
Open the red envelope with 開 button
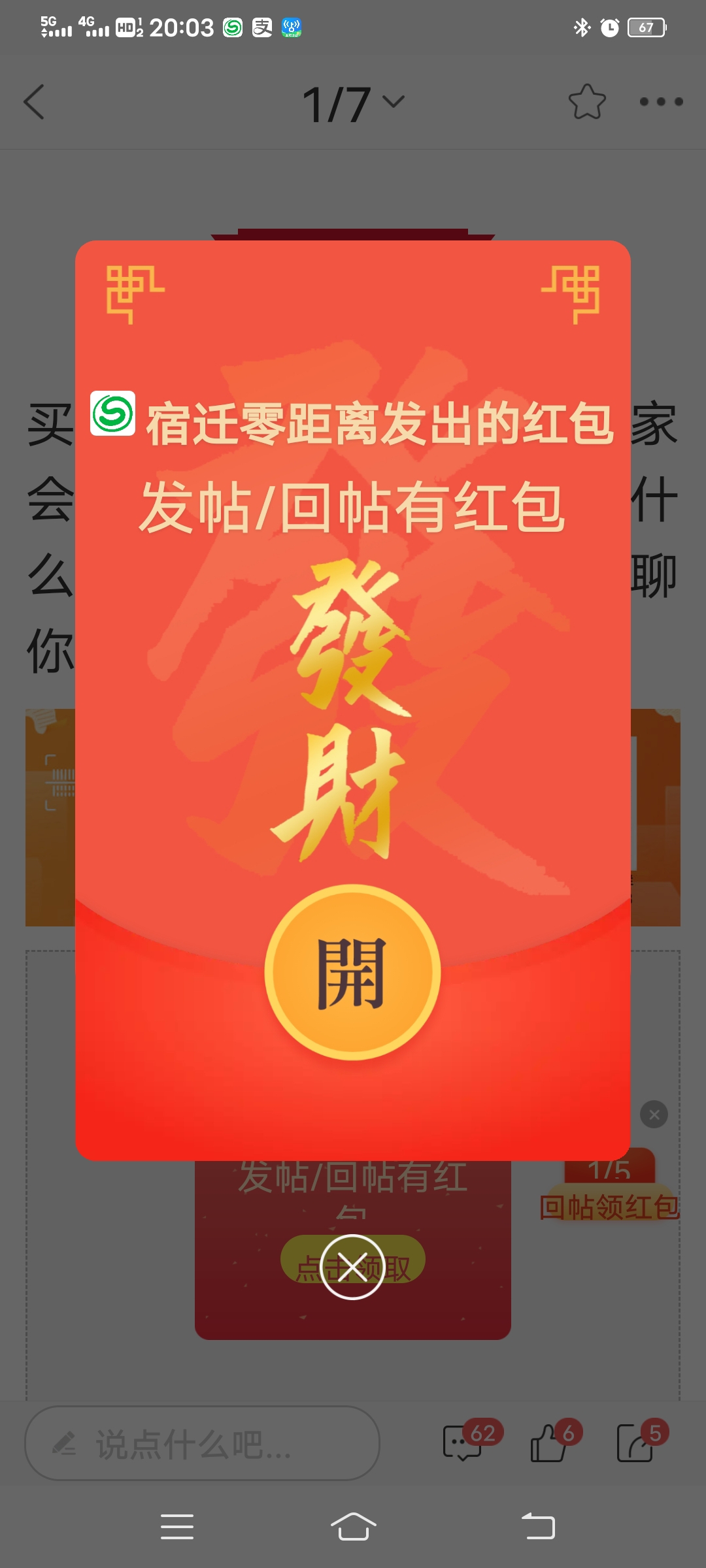pyautogui.click(x=352, y=972)
